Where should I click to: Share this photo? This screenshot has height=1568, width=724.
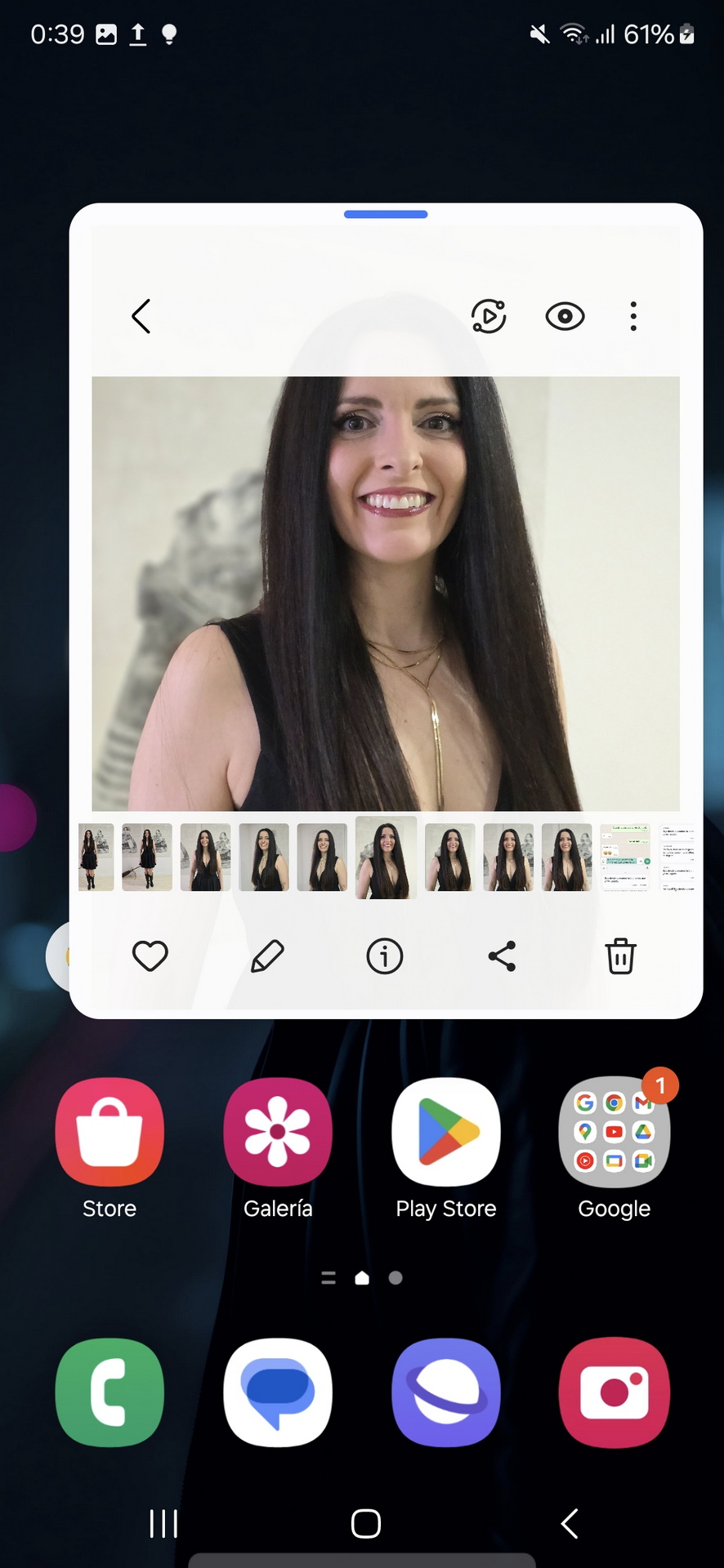[x=502, y=956]
